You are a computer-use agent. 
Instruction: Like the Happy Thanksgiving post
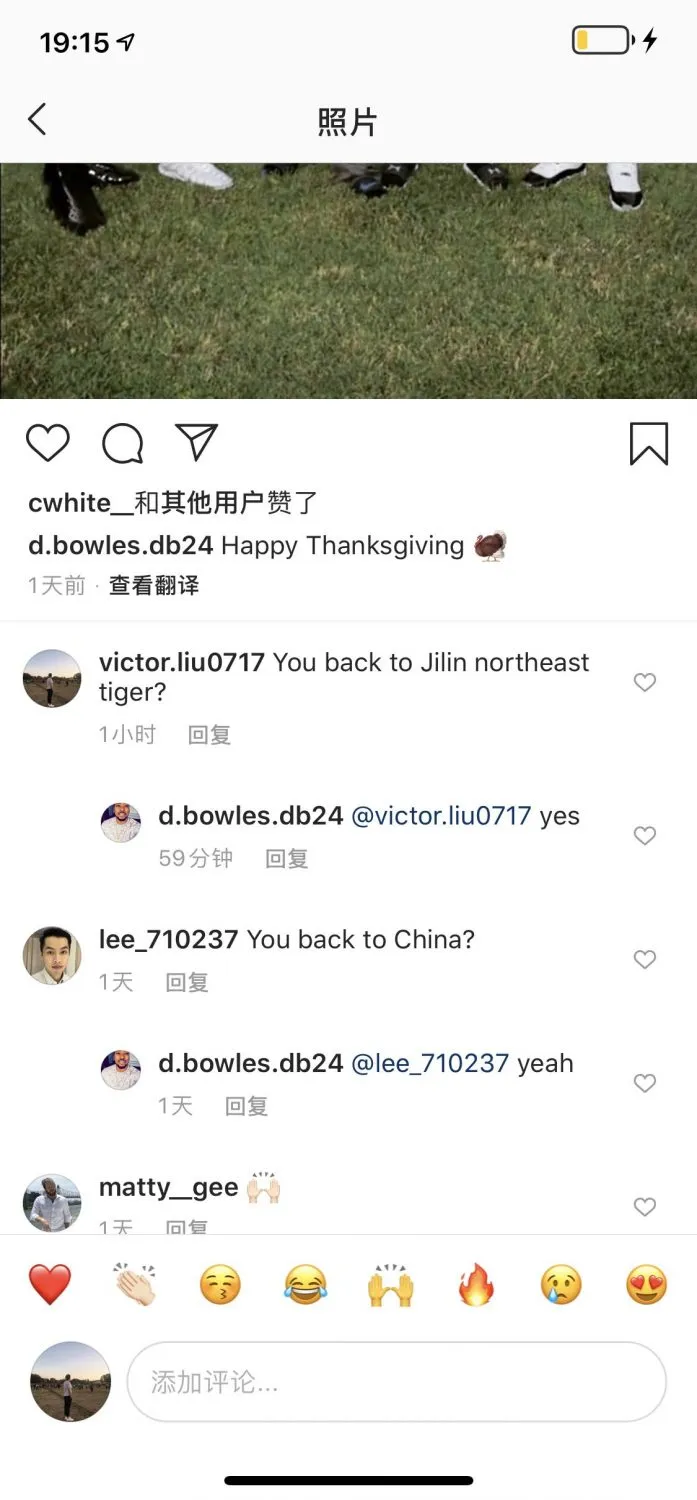(47, 443)
